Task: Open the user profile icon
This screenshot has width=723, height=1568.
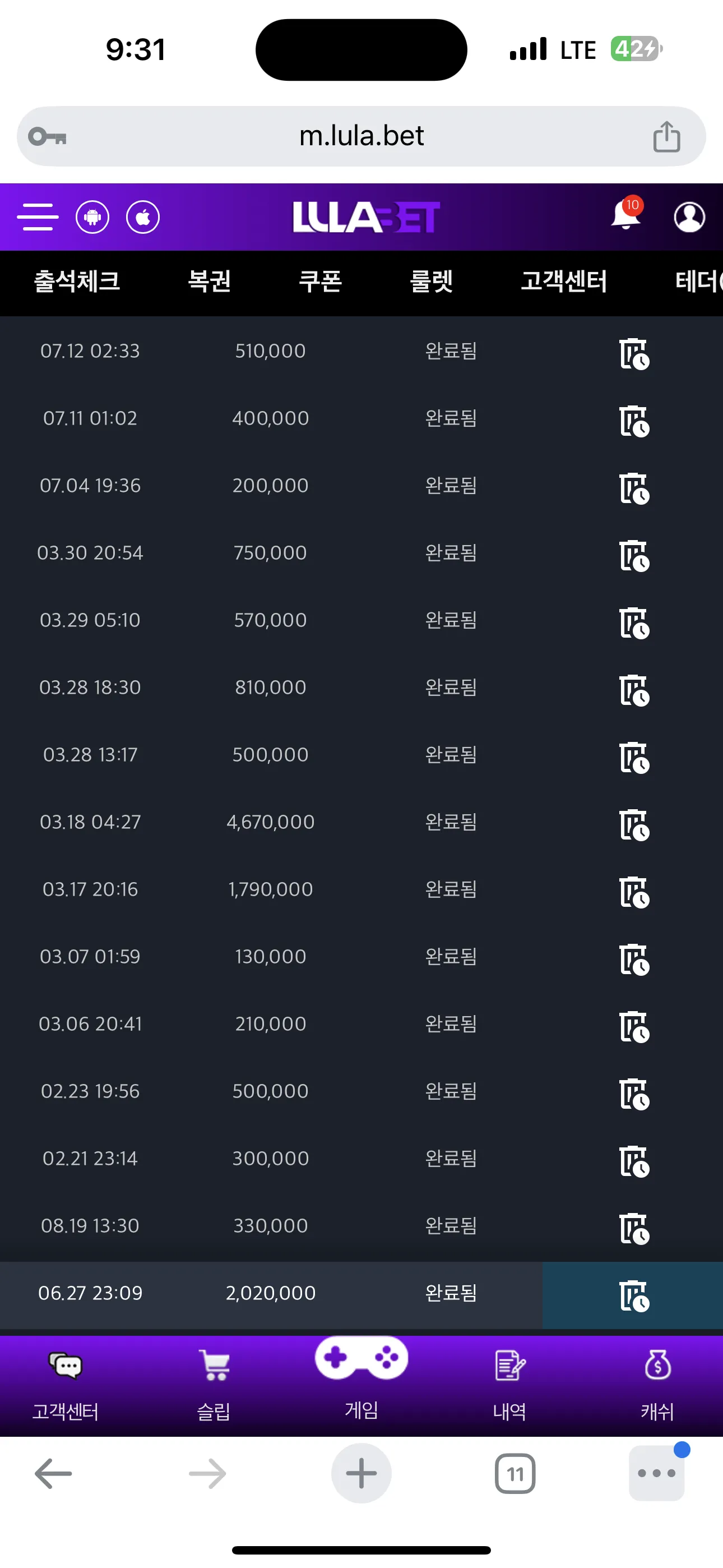Action: coord(689,217)
